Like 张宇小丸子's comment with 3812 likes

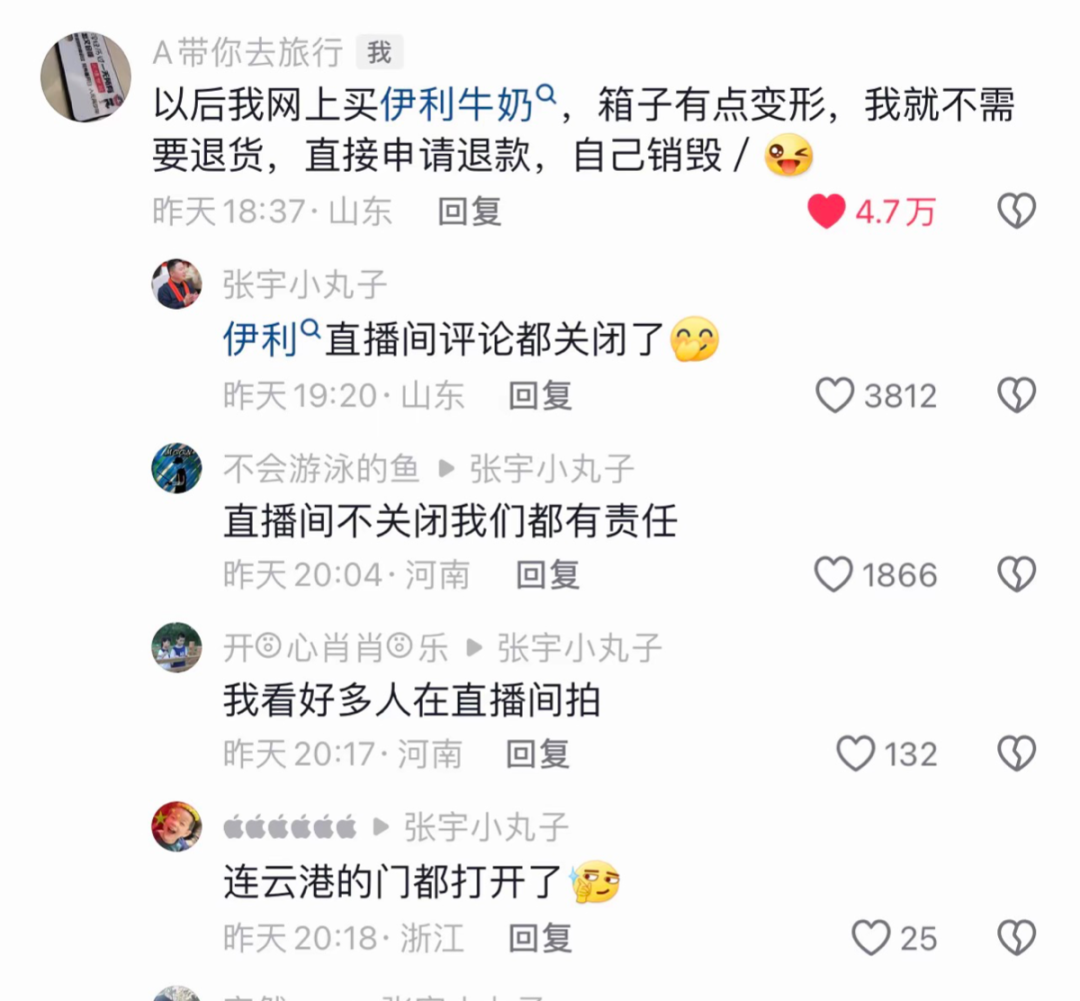(x=835, y=395)
